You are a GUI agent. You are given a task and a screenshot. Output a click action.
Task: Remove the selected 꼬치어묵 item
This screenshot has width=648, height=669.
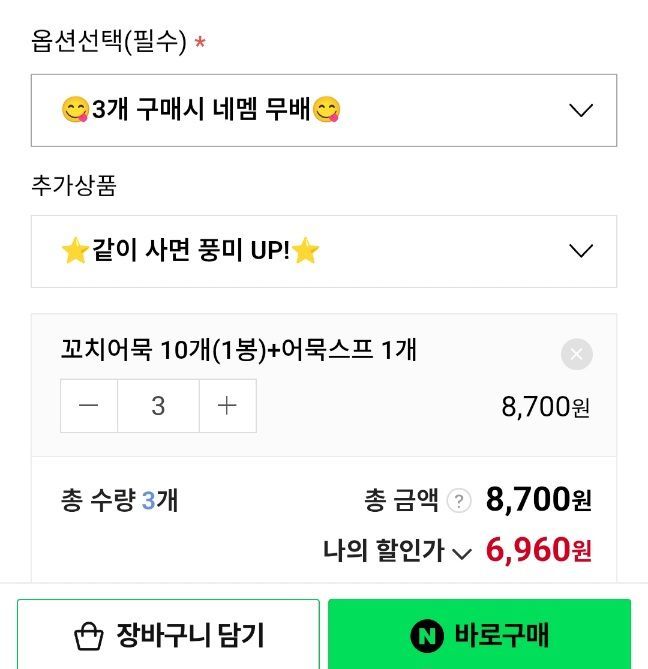point(576,354)
